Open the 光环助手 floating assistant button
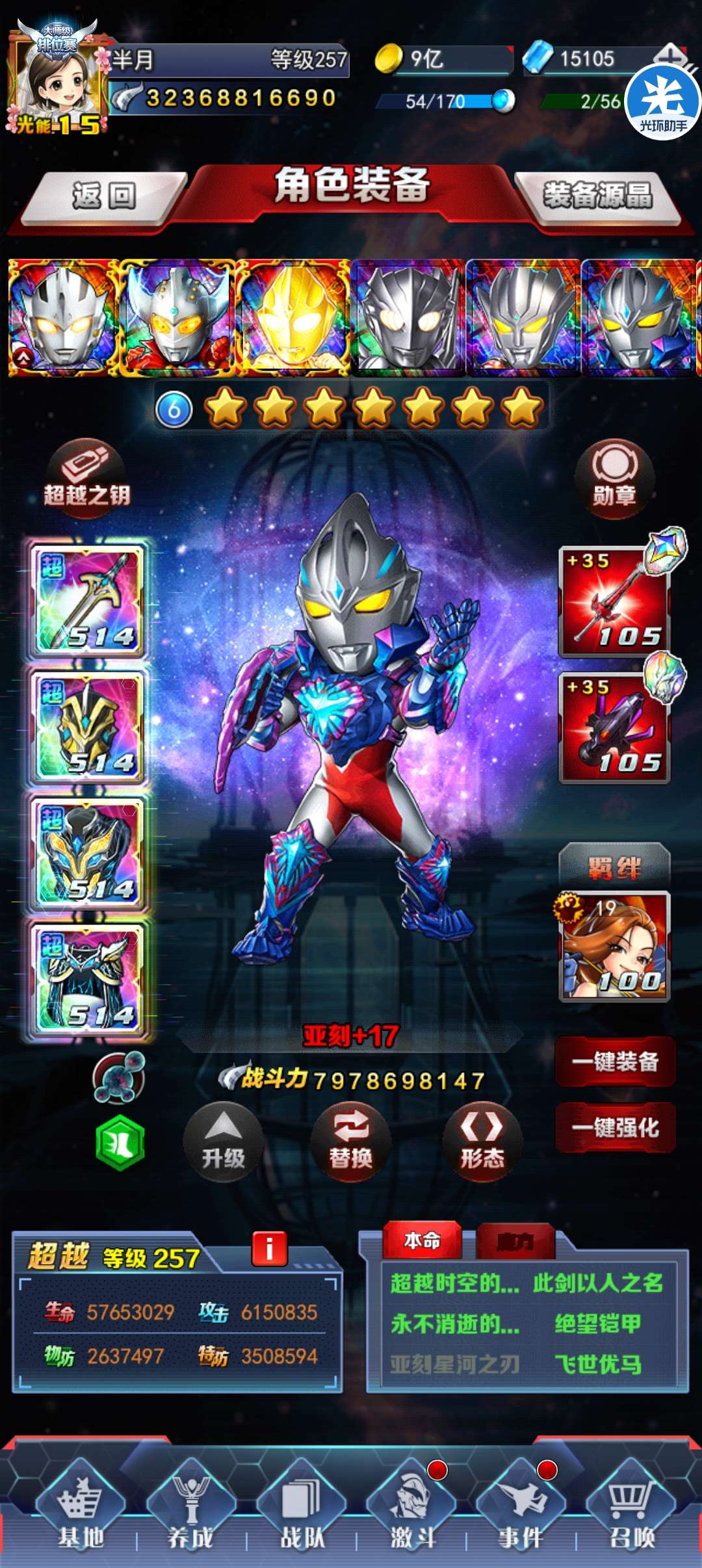The height and width of the screenshot is (1568, 702). (x=662, y=102)
